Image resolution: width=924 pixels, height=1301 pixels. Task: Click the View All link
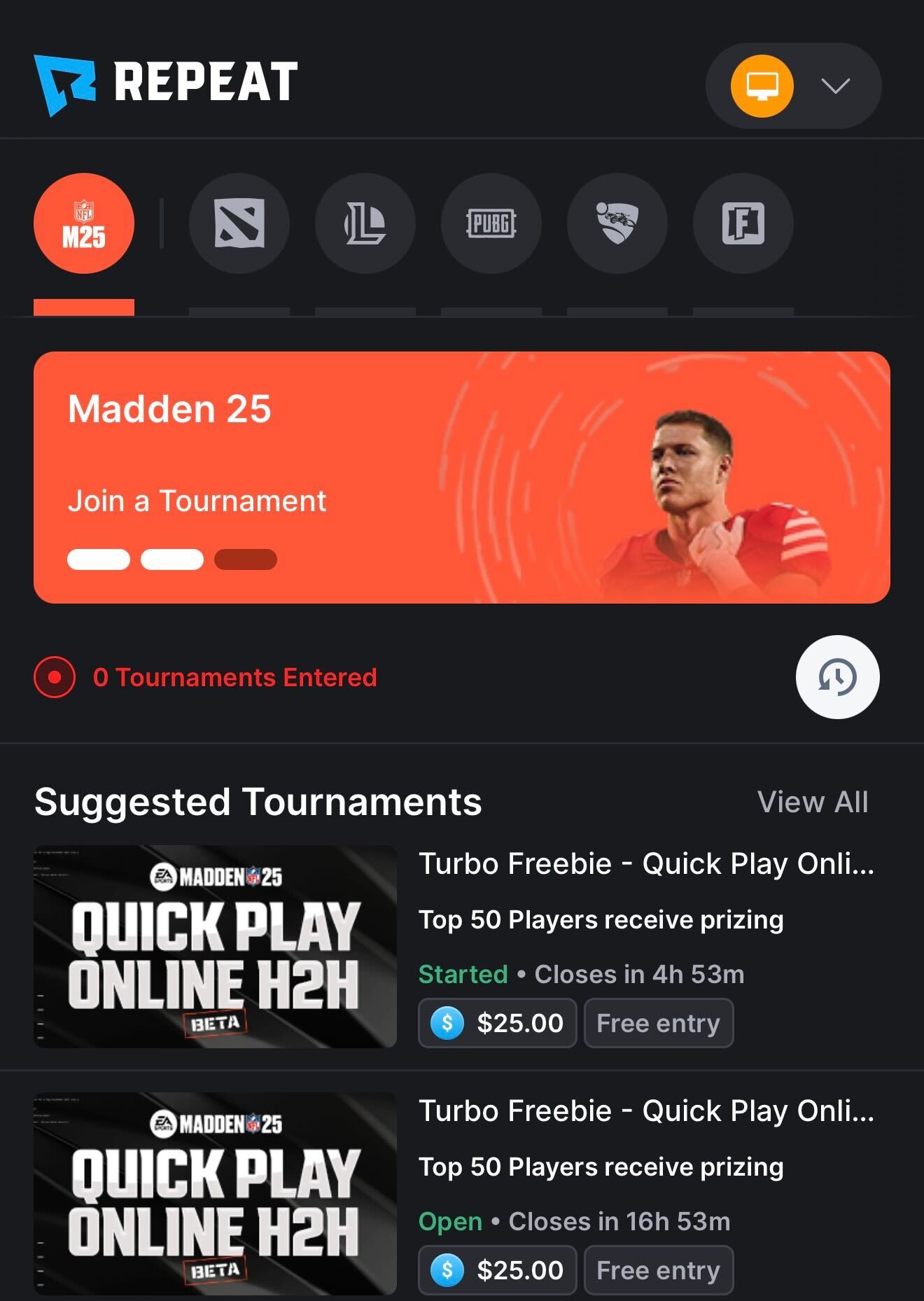814,802
